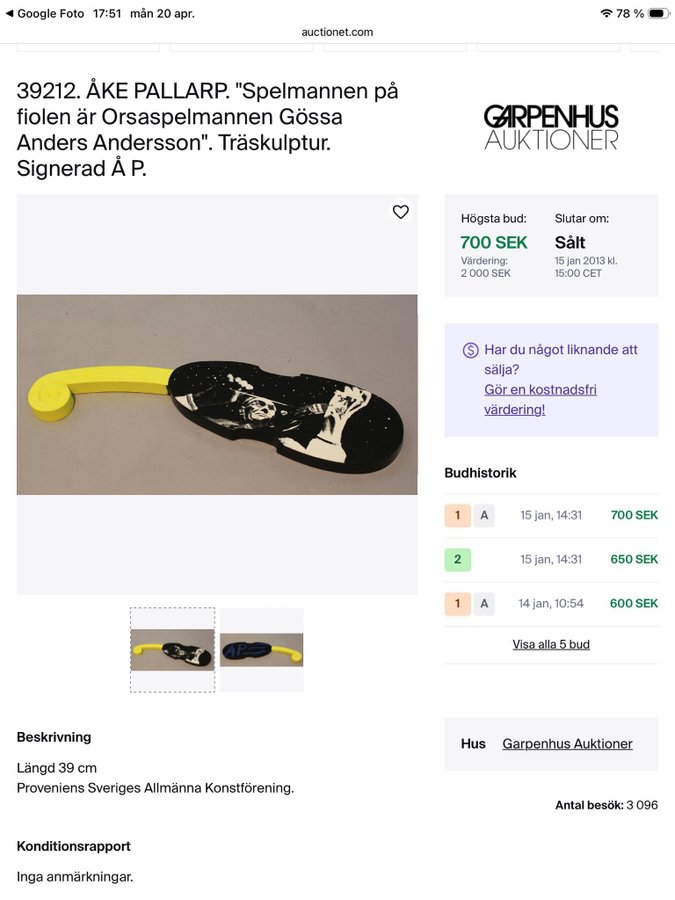This screenshot has width=675, height=900.
Task: Tap the auctionet.com address bar
Action: tap(337, 32)
